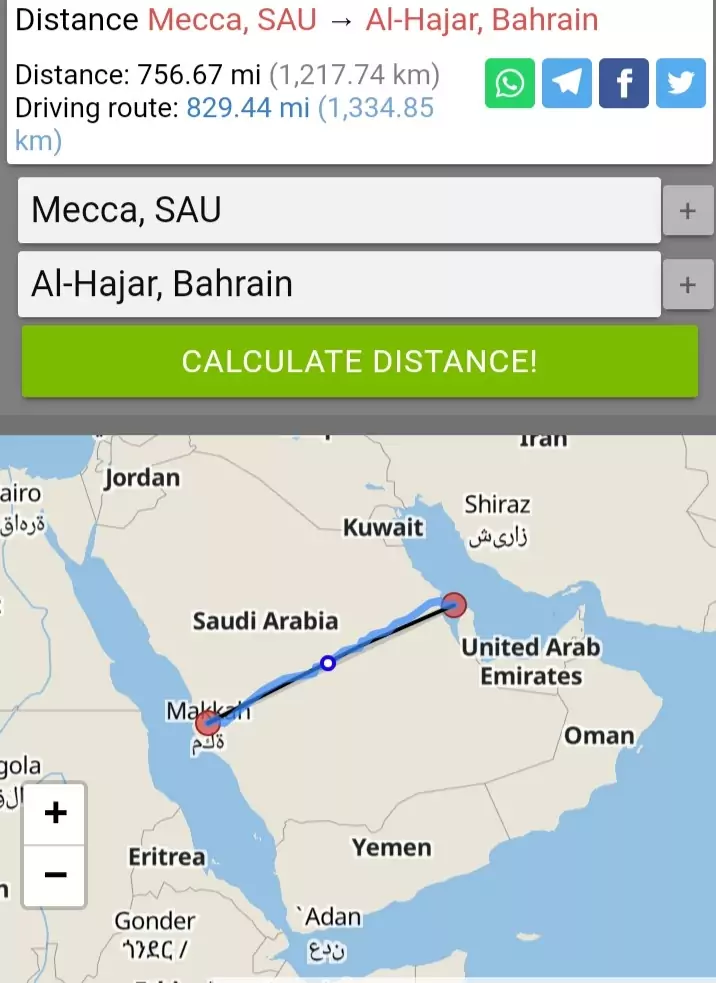Image resolution: width=716 pixels, height=983 pixels.
Task: Zoom out on the map
Action: (x=55, y=875)
